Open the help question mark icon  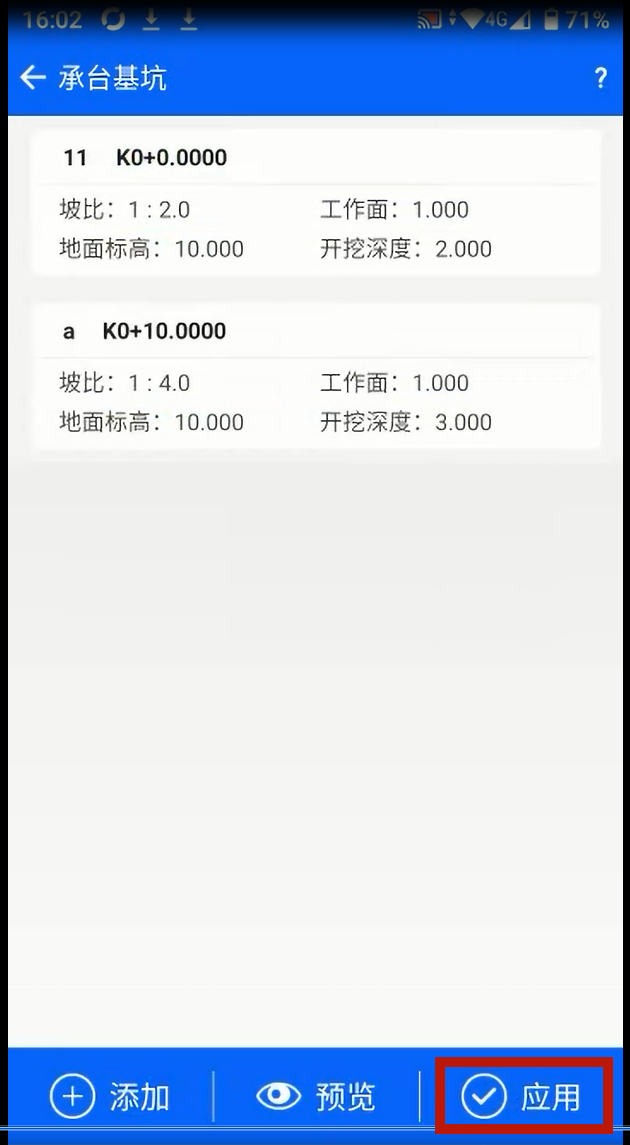600,77
